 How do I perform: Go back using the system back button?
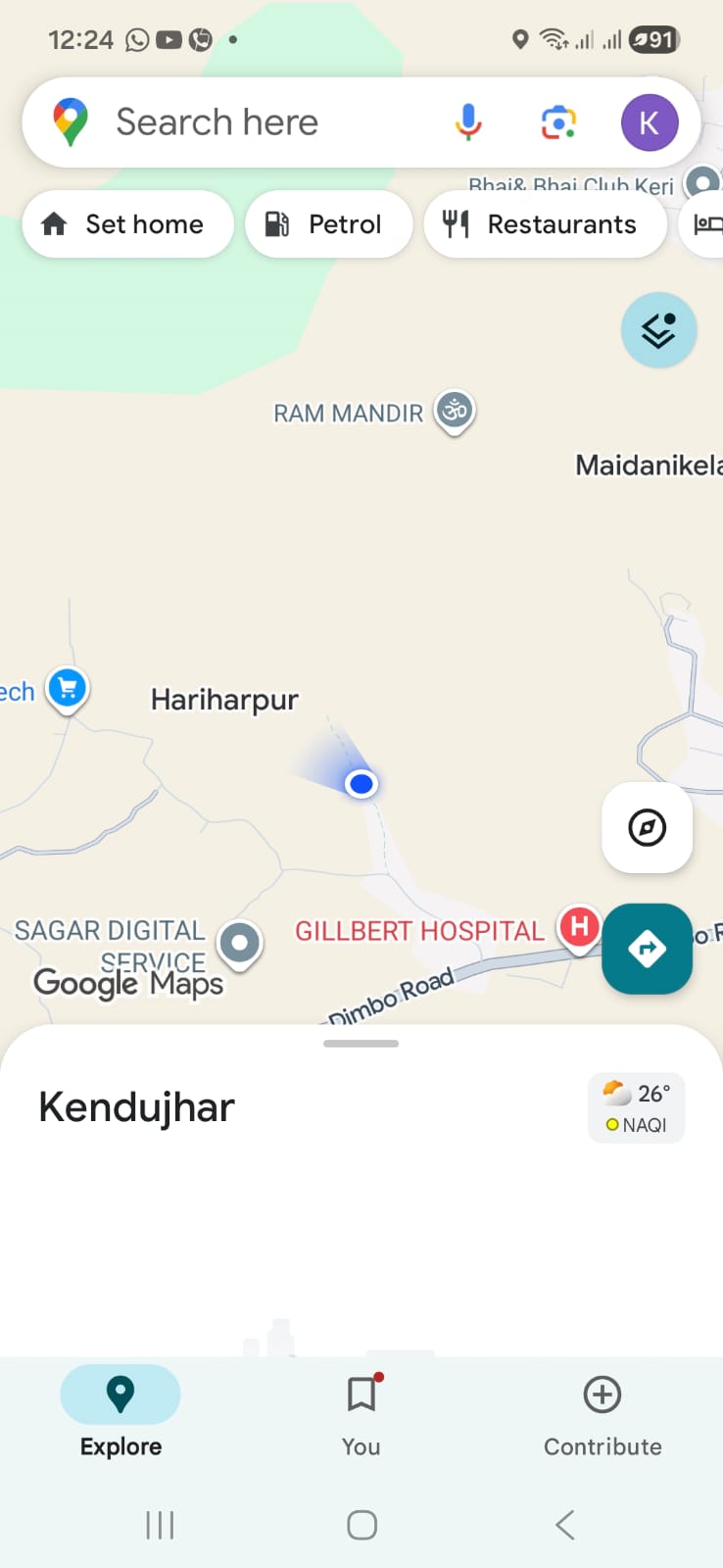pyautogui.click(x=564, y=1525)
